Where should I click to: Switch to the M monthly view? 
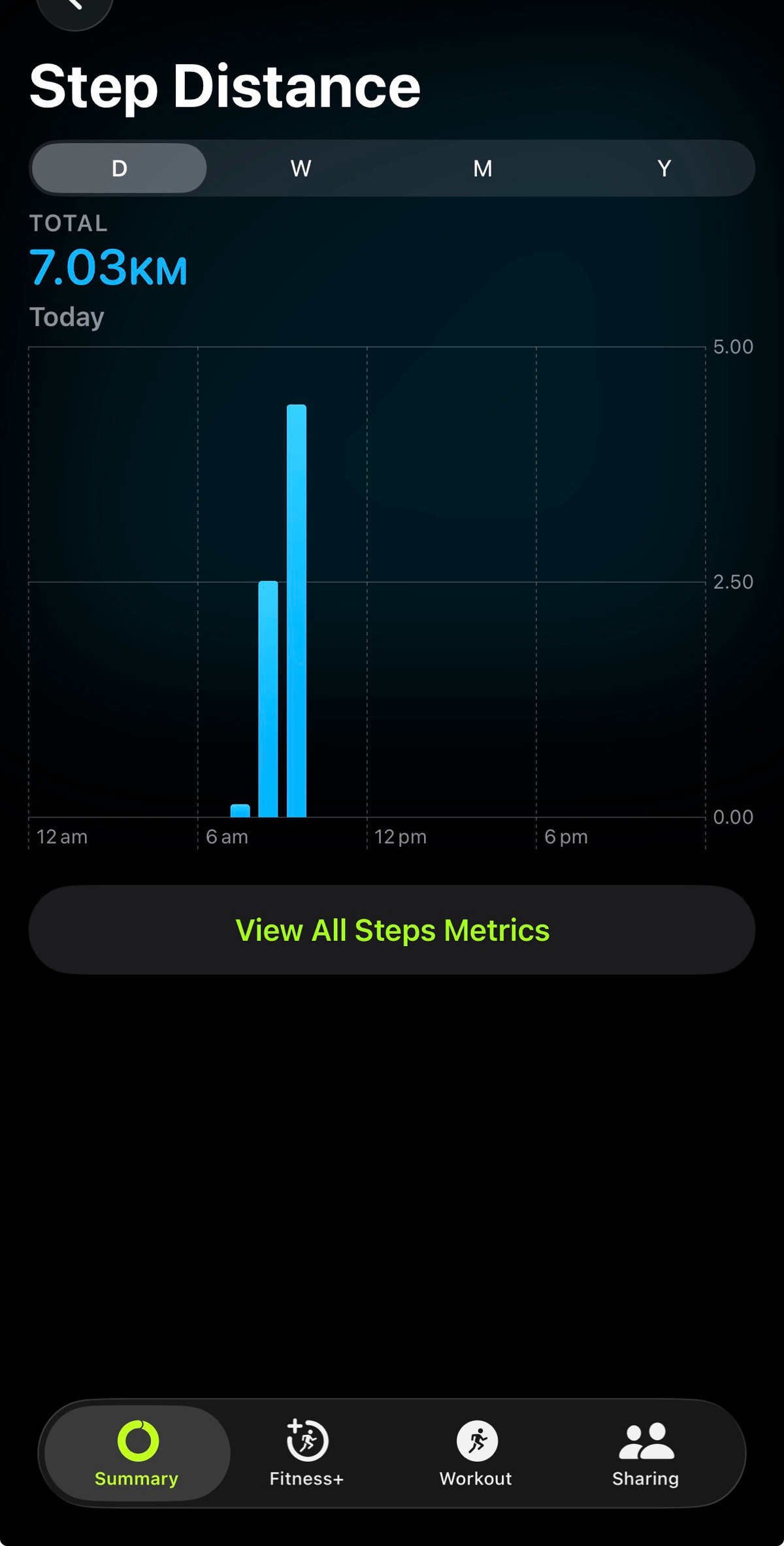pyautogui.click(x=482, y=169)
